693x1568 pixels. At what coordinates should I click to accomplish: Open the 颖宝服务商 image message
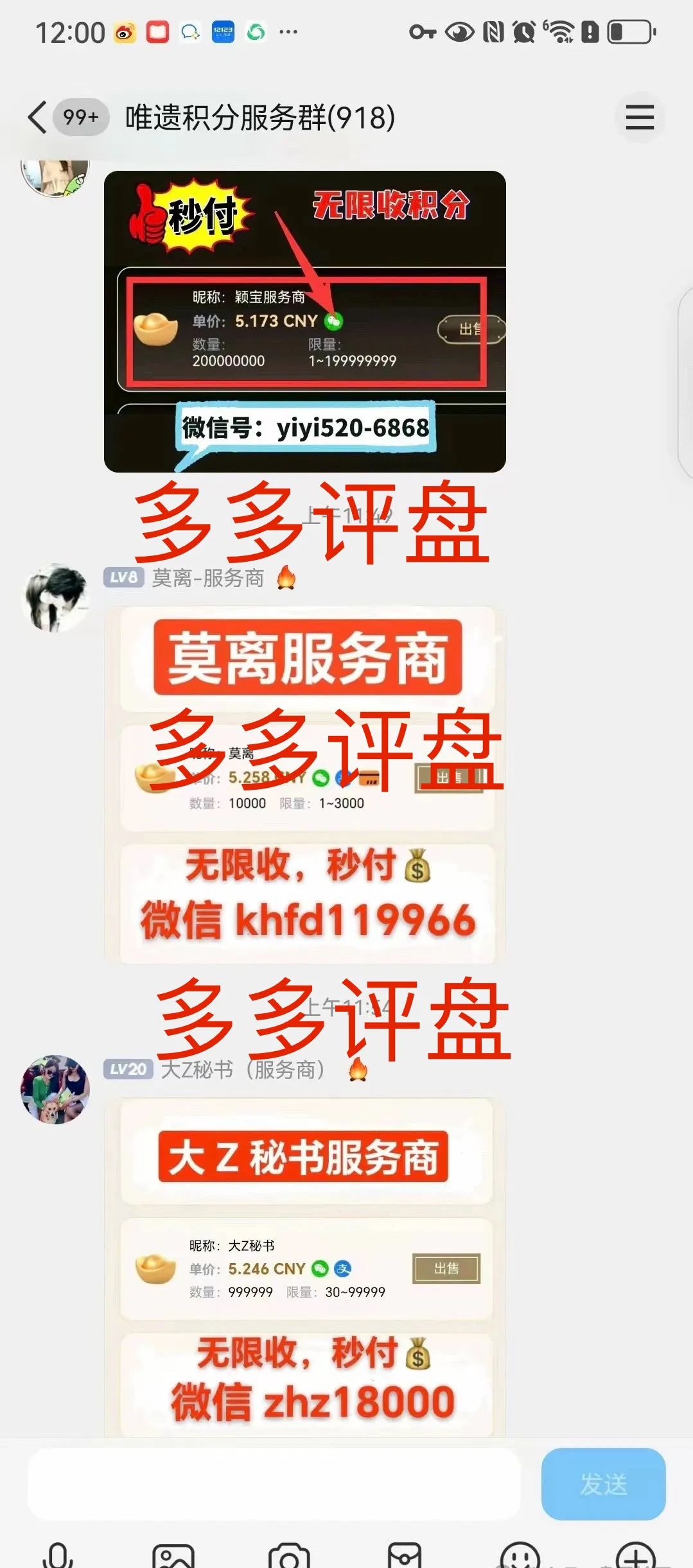coord(304,321)
